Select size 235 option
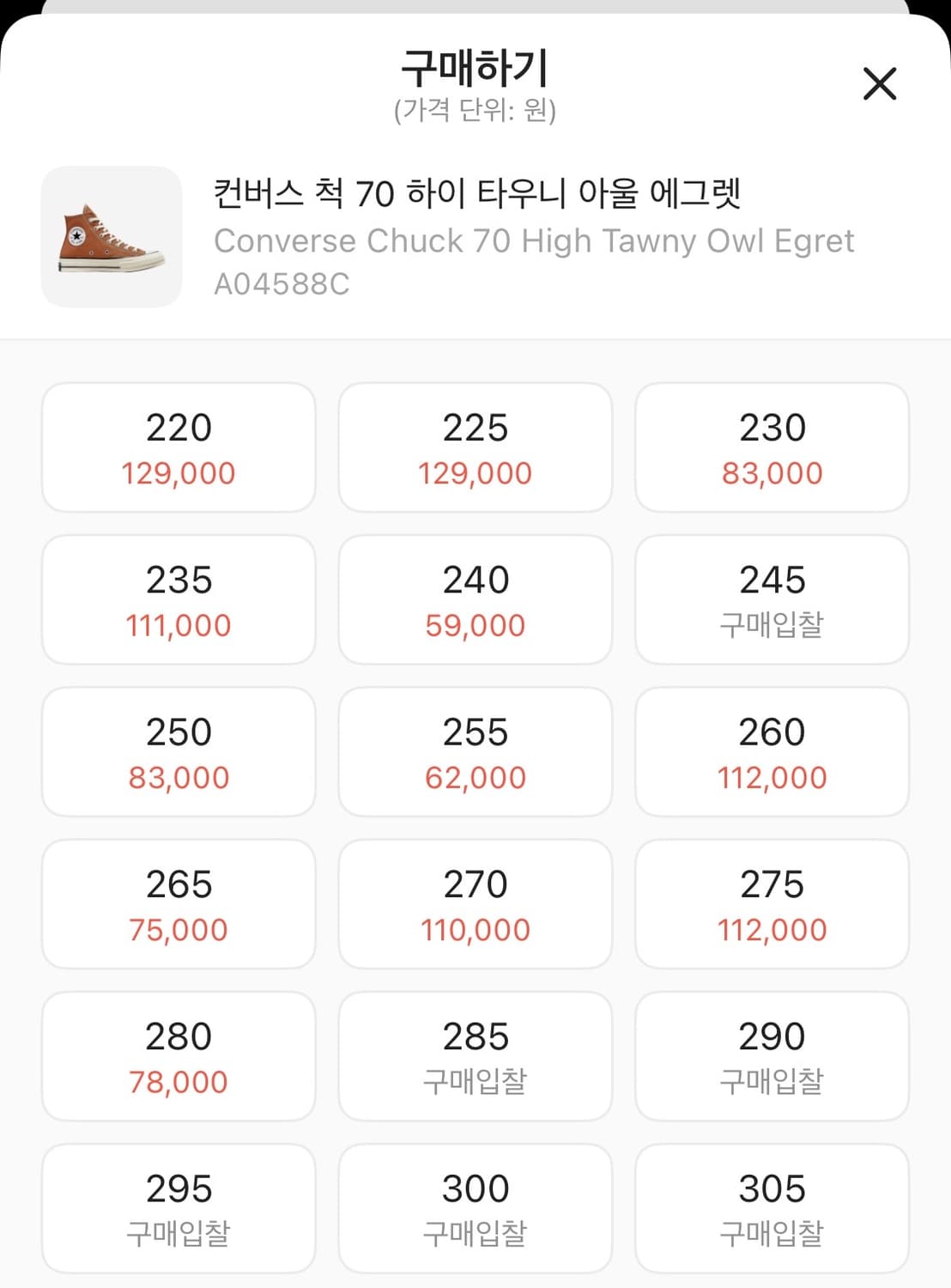 178,599
